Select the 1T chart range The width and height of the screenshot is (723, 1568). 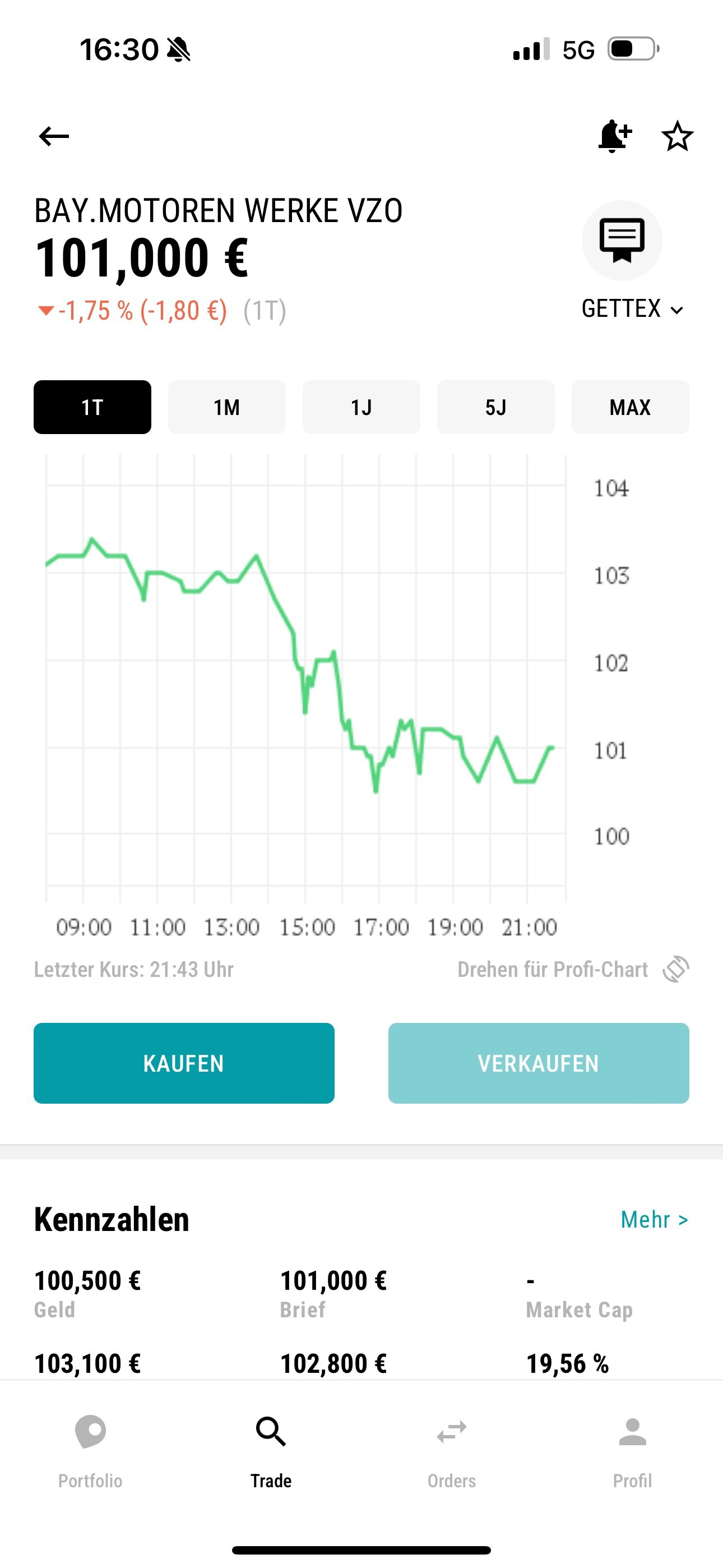(x=92, y=407)
